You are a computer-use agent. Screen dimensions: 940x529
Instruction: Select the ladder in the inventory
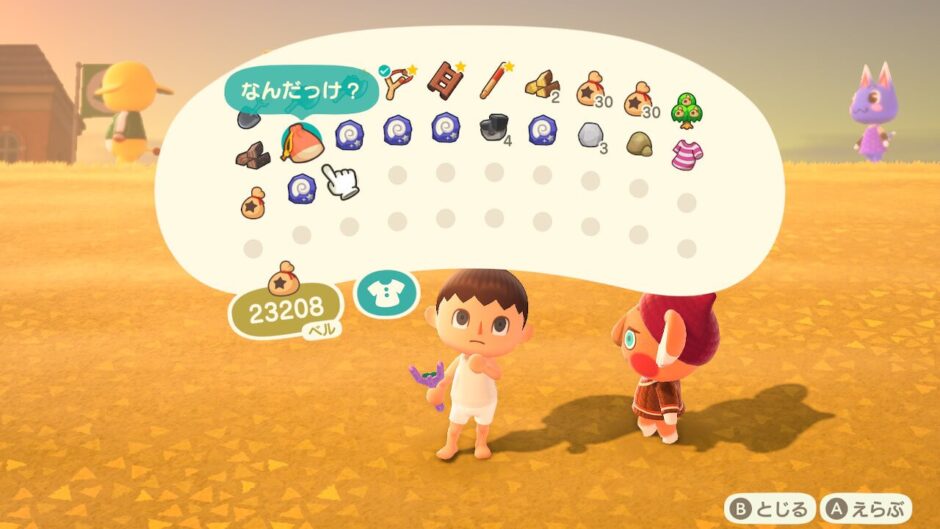[x=443, y=77]
